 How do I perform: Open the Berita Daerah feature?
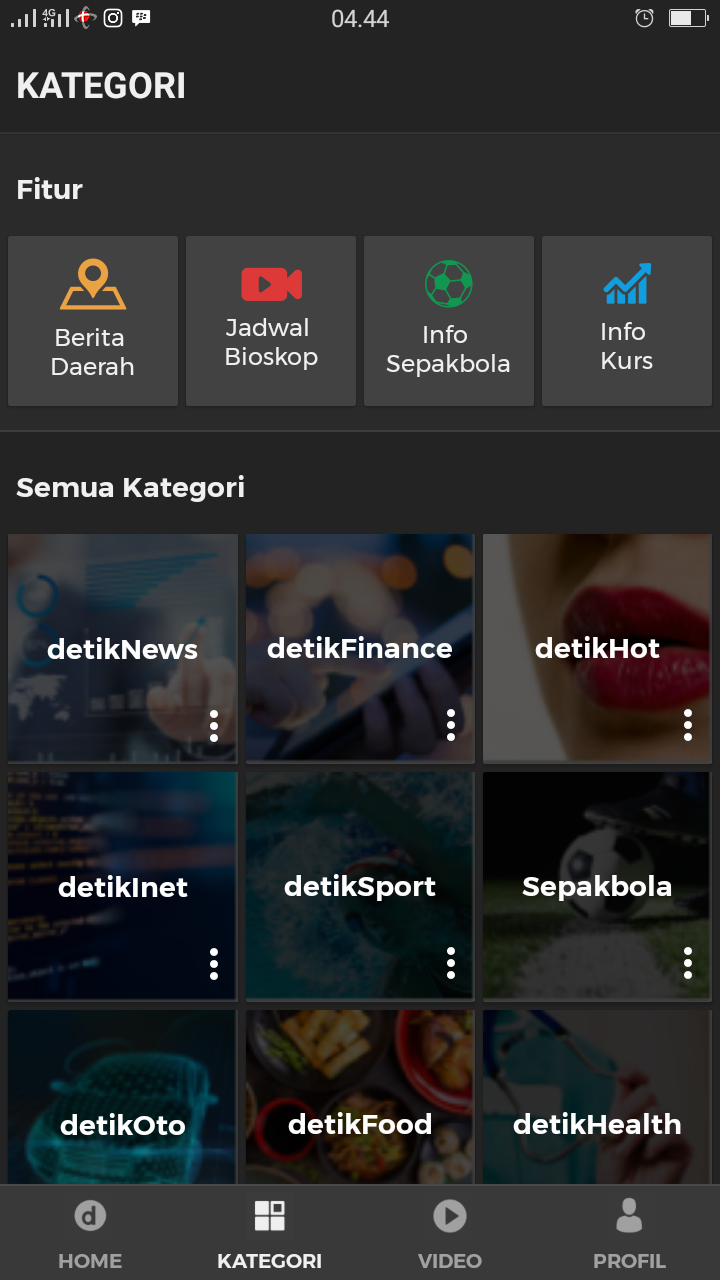[93, 321]
